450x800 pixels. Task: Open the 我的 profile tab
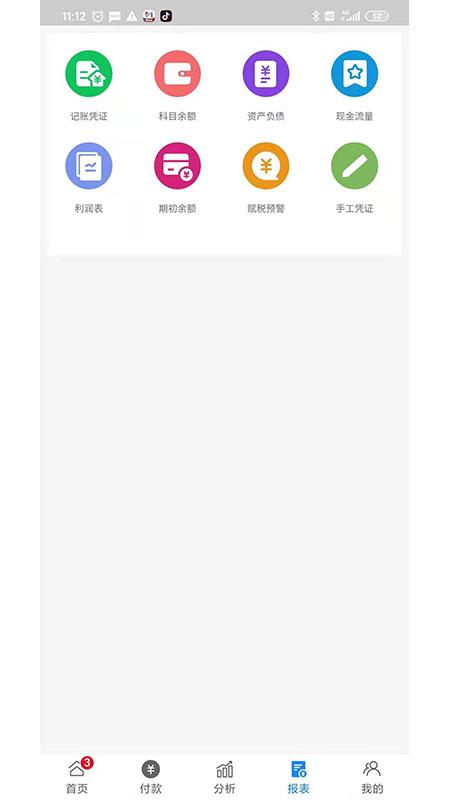372,776
